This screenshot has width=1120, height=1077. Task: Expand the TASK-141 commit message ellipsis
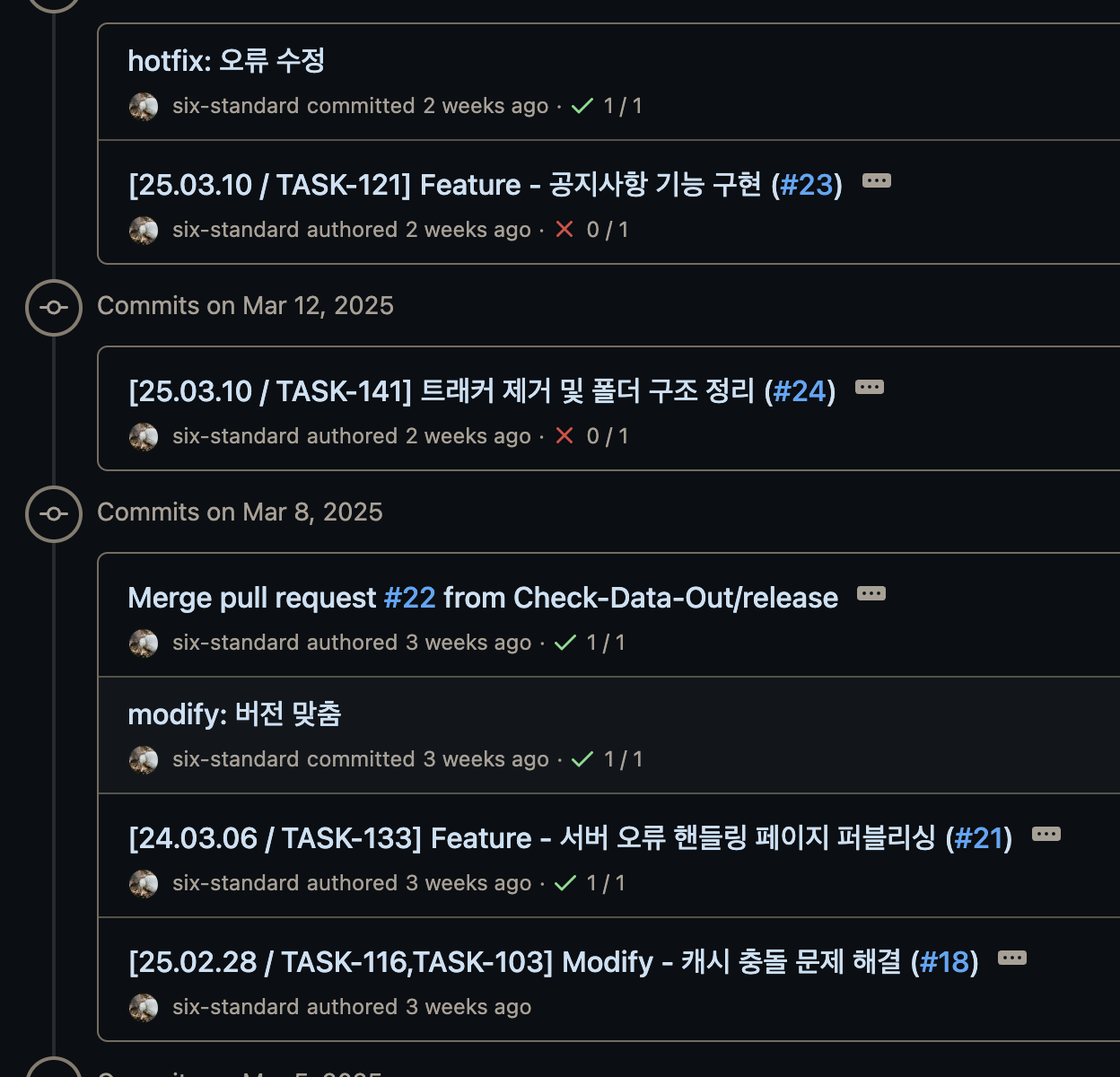tap(869, 388)
